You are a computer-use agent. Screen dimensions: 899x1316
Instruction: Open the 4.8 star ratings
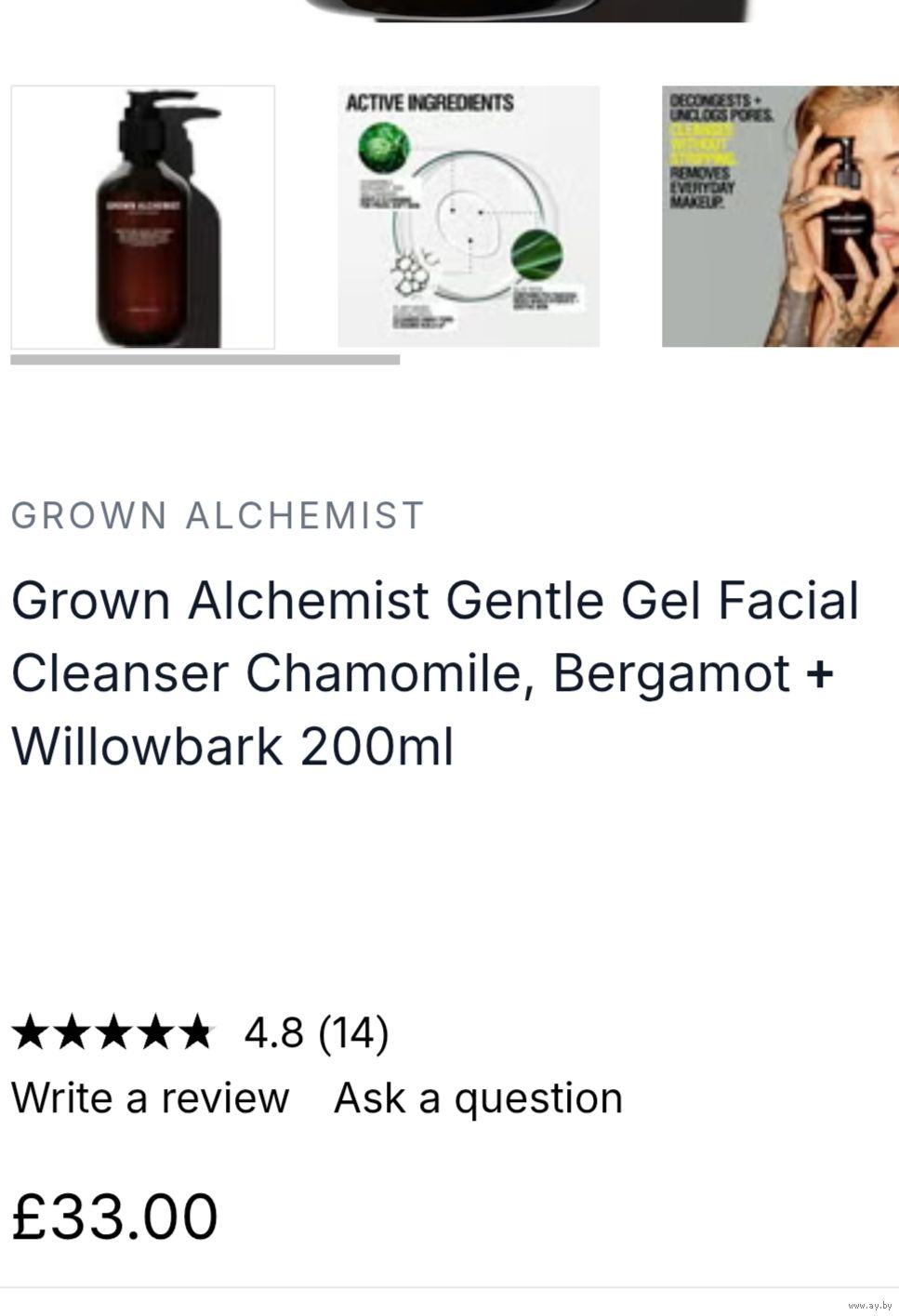[201, 1032]
